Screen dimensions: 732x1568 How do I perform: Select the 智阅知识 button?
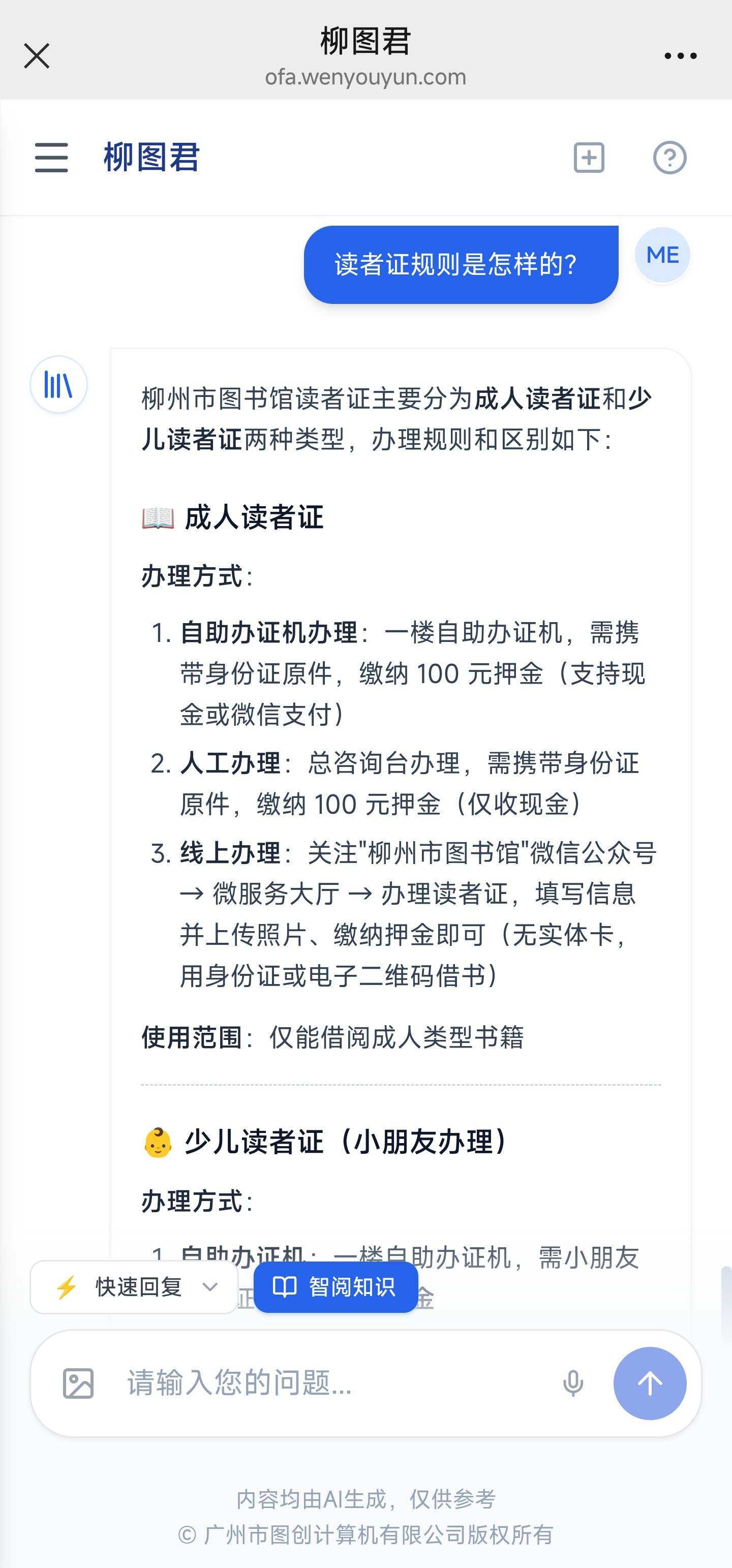click(x=335, y=1287)
